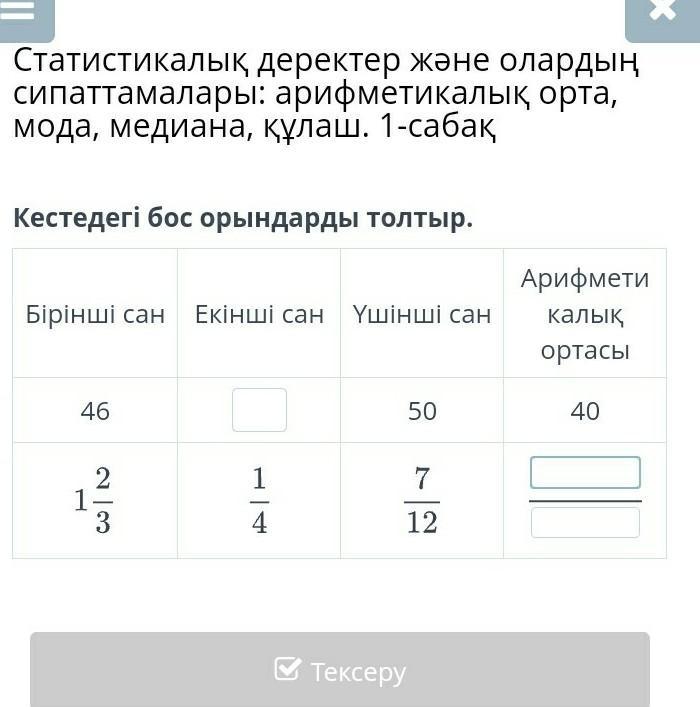Tap the fraction denominator input box
This screenshot has height=707, width=700.
click(x=585, y=523)
